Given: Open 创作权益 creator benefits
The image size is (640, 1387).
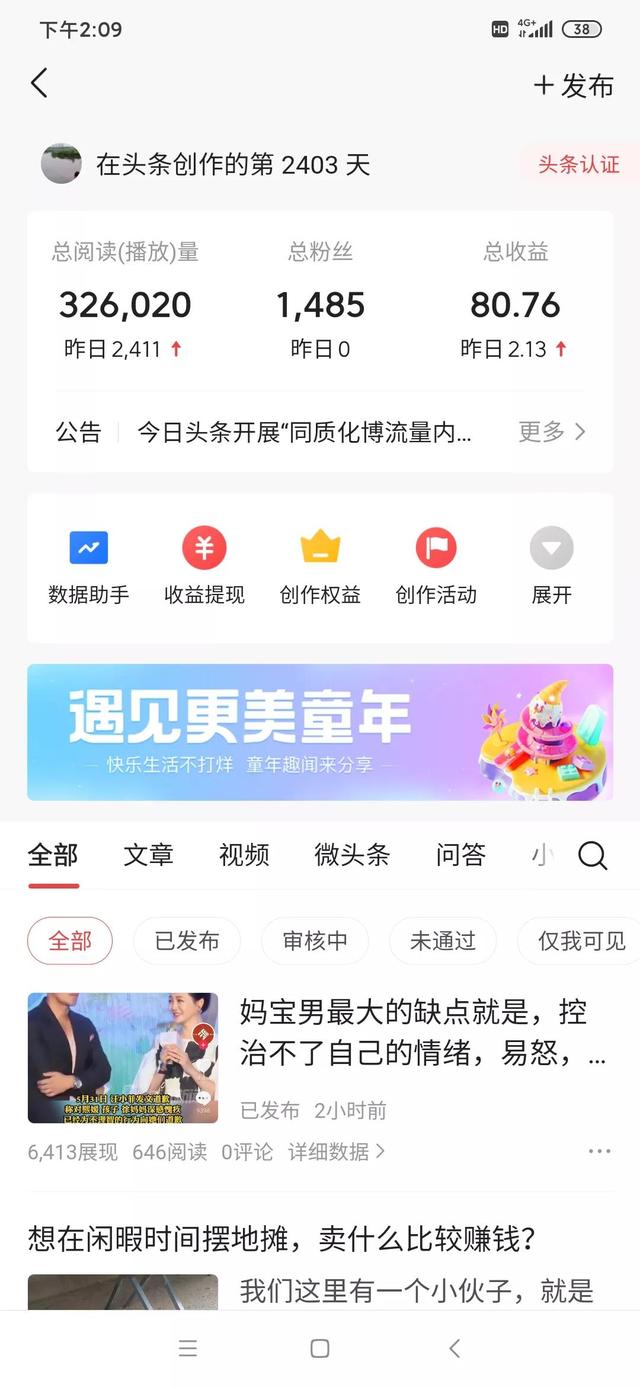Looking at the screenshot, I should pos(320,567).
